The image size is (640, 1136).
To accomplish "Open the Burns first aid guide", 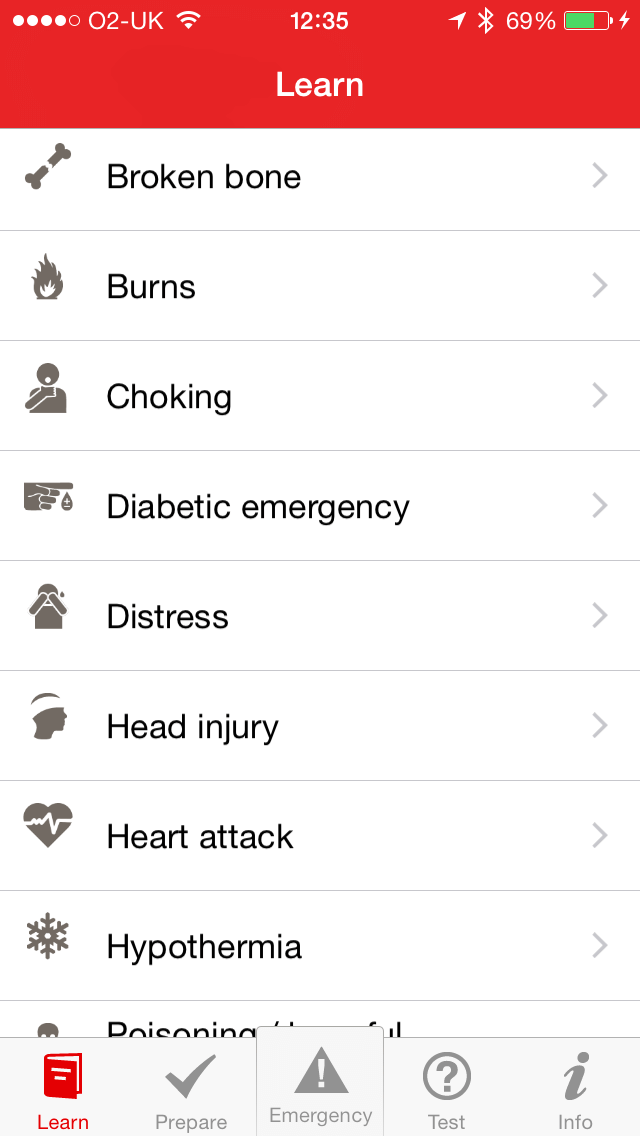I will pos(320,286).
